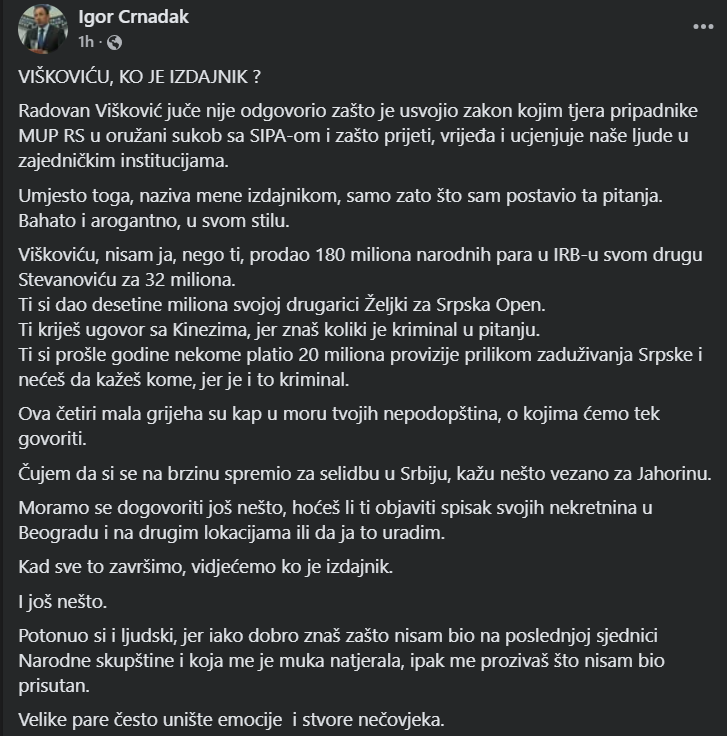Tap the globe audience icon
The width and height of the screenshot is (727, 736).
[x=114, y=42]
